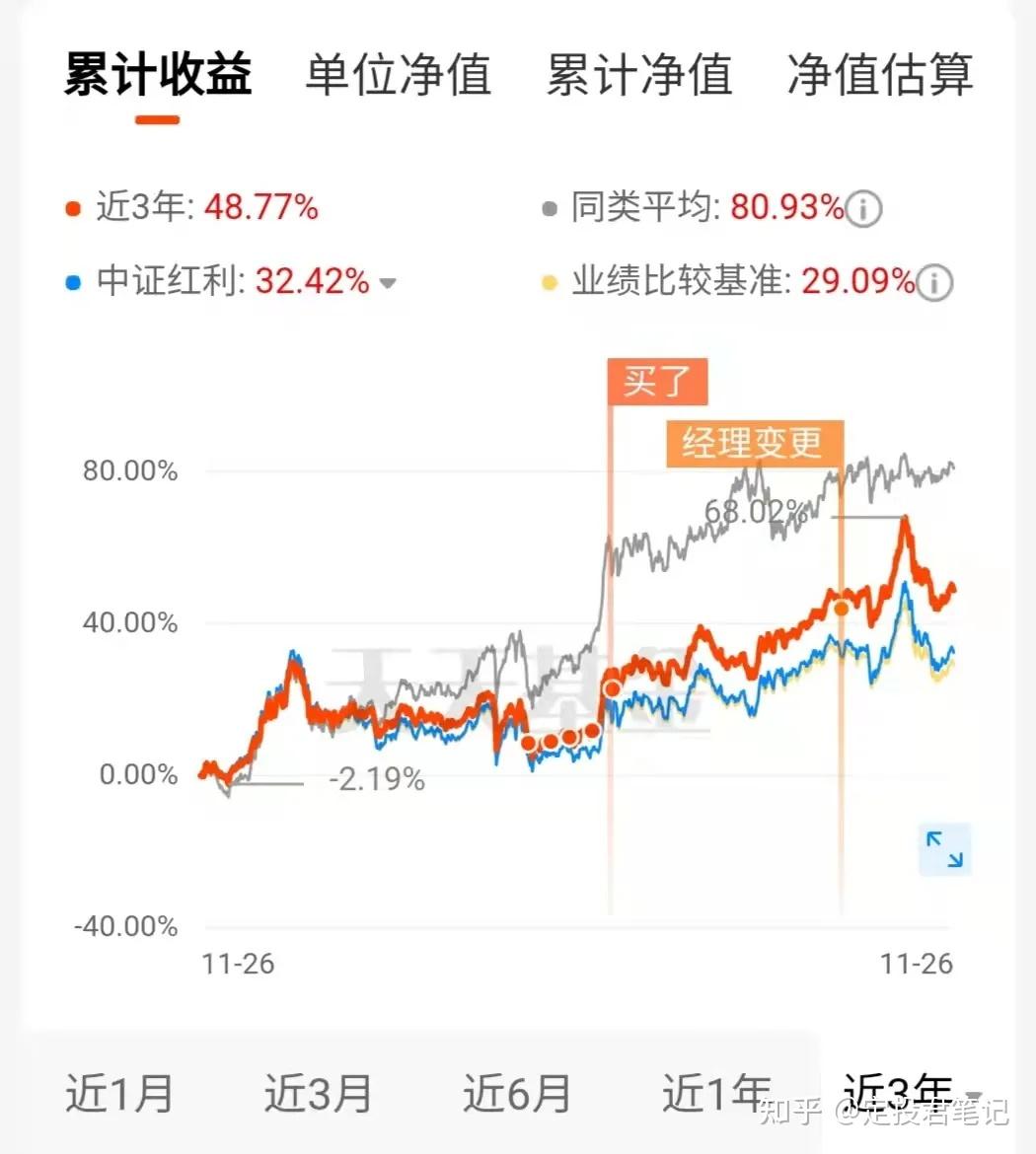
Task: Click the red 48.77% return value
Action: [261, 208]
